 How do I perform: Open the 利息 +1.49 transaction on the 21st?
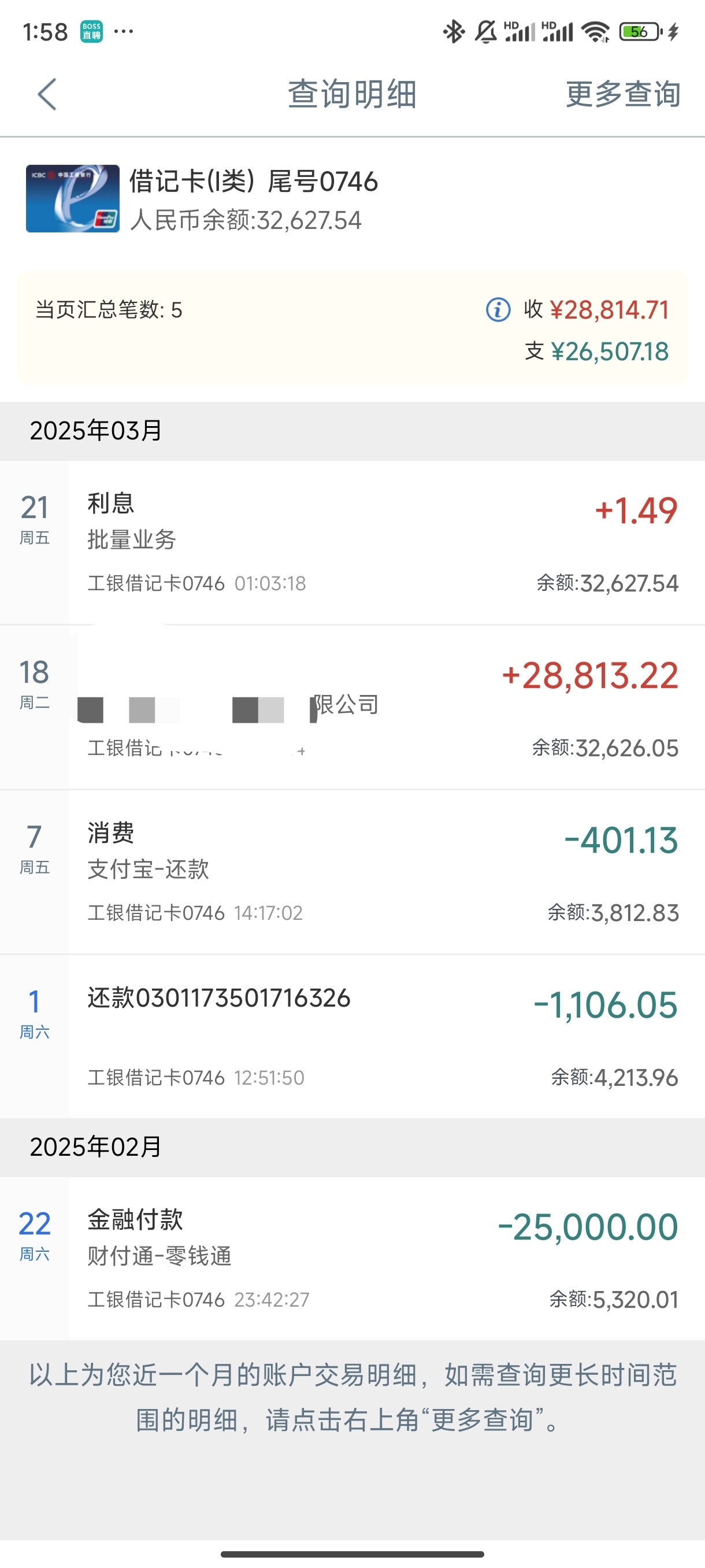pos(352,542)
